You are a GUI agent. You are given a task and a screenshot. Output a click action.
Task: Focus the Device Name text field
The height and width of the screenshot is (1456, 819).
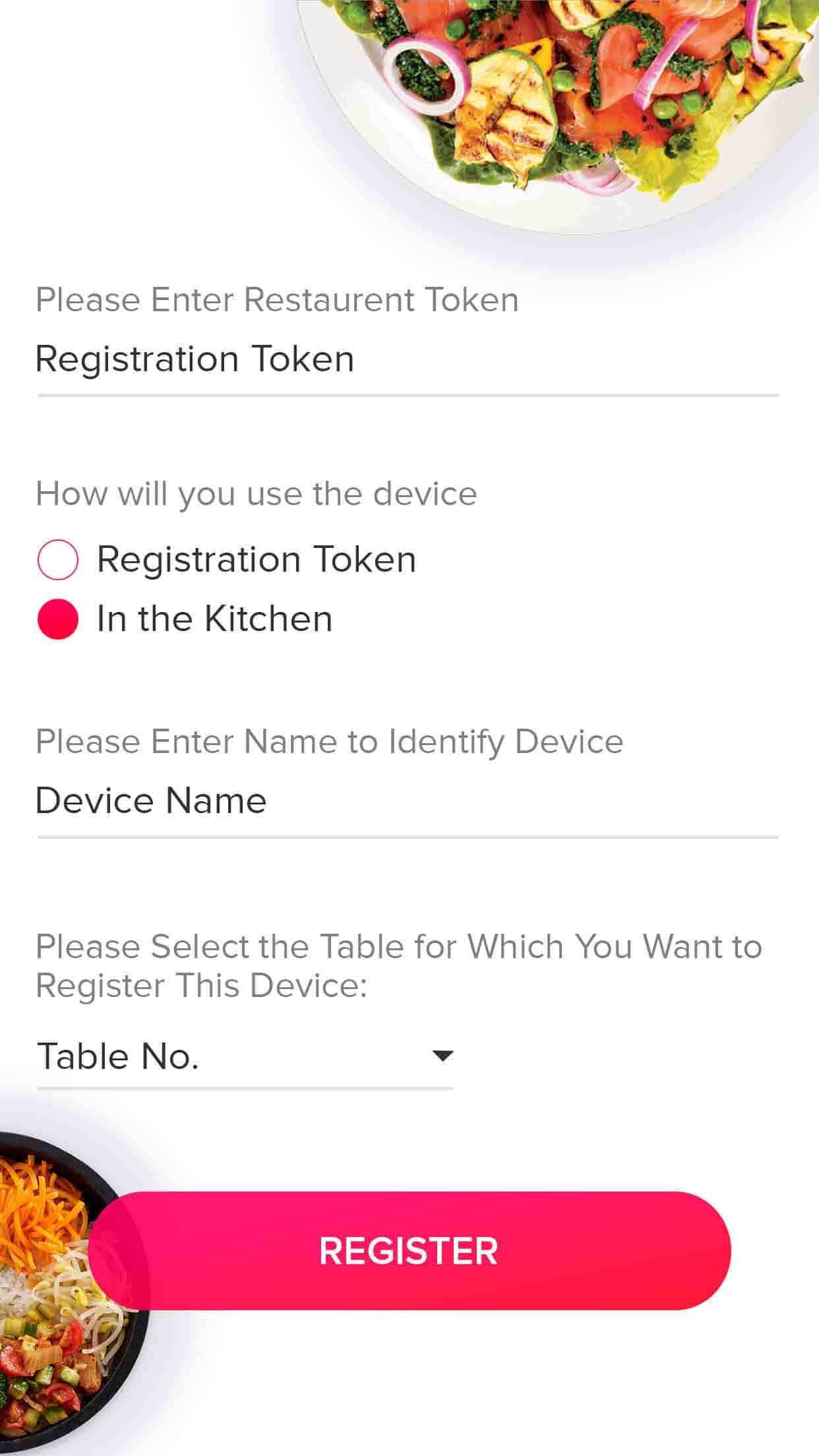(x=408, y=803)
